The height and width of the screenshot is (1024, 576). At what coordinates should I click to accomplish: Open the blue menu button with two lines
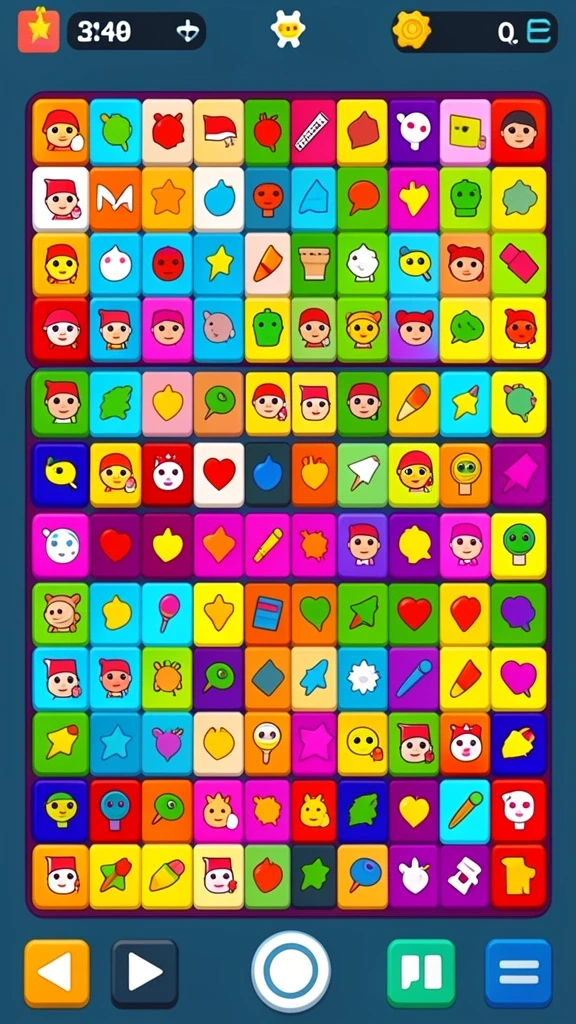[519, 974]
